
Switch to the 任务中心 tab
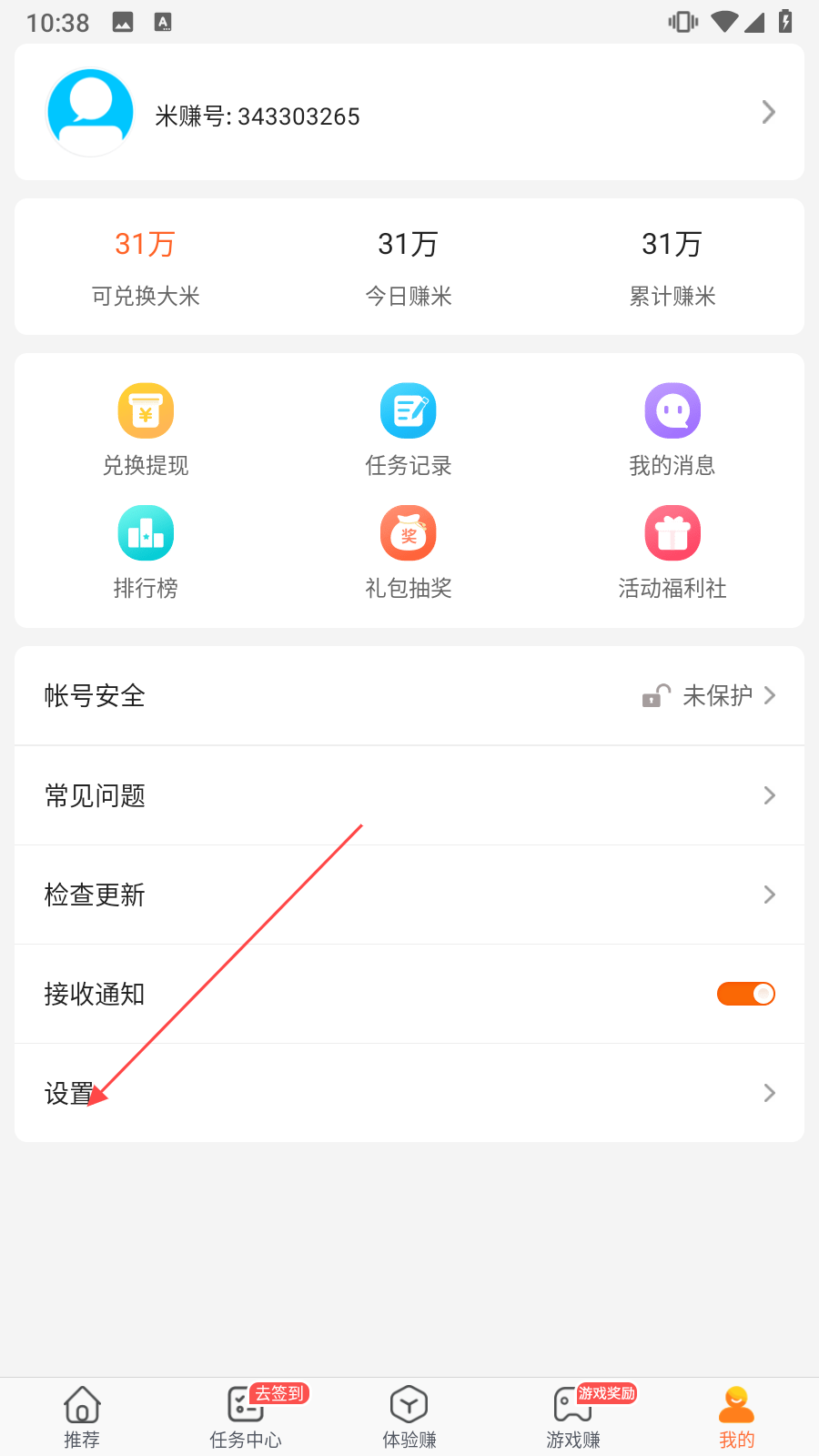point(246,1417)
